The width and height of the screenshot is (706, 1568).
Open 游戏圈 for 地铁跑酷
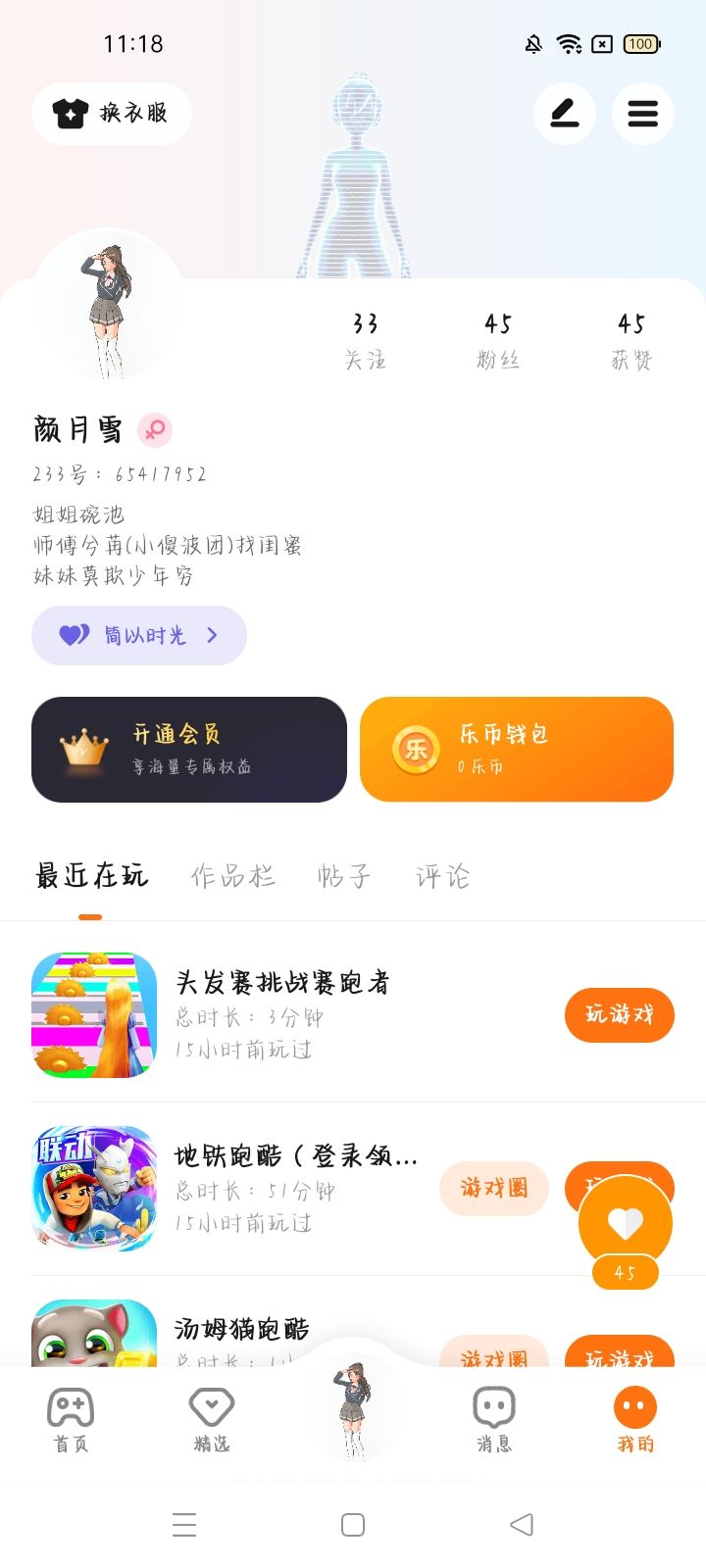point(494,1188)
